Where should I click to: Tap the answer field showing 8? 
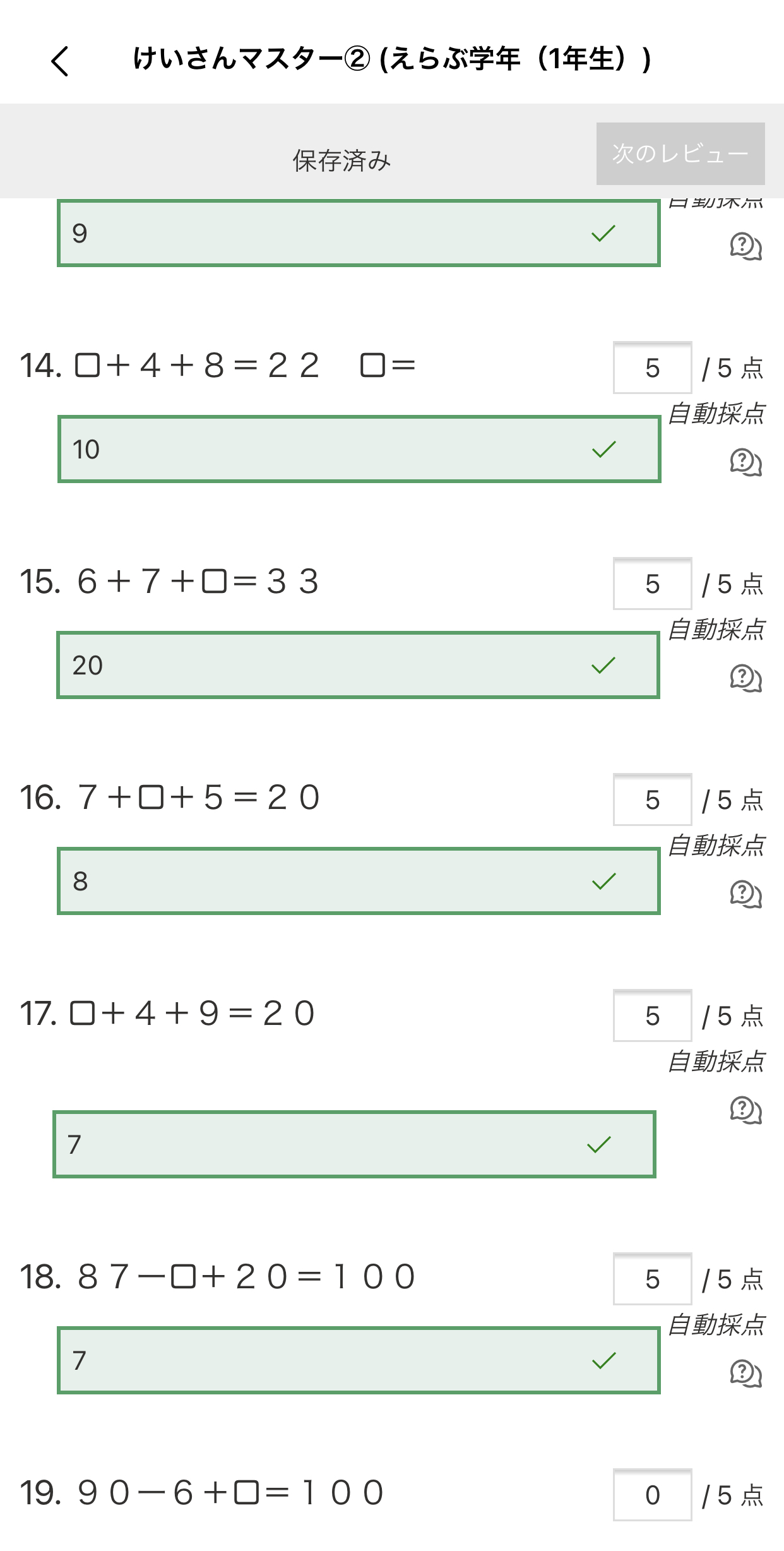tap(359, 881)
